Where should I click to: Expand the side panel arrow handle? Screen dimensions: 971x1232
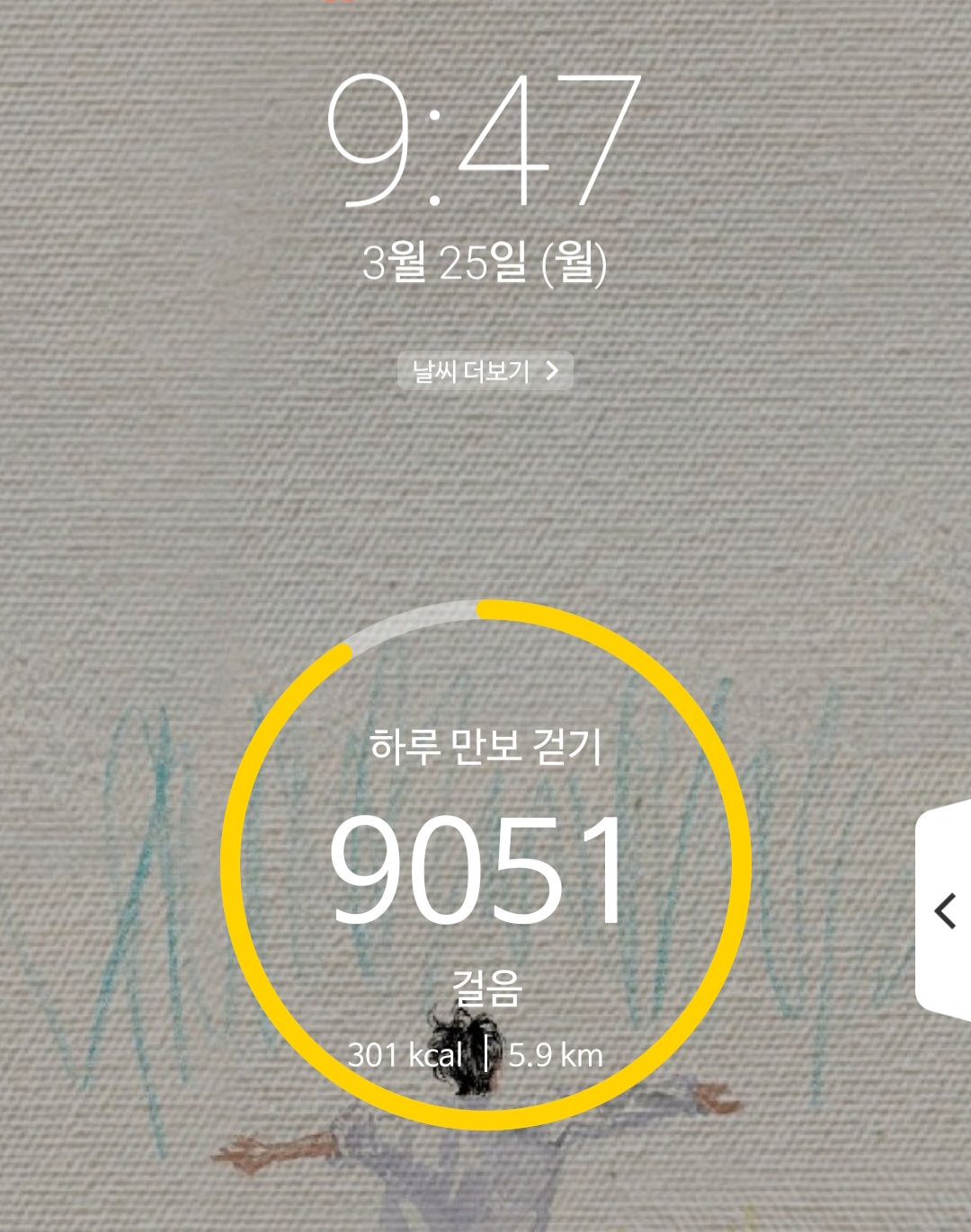point(945,910)
